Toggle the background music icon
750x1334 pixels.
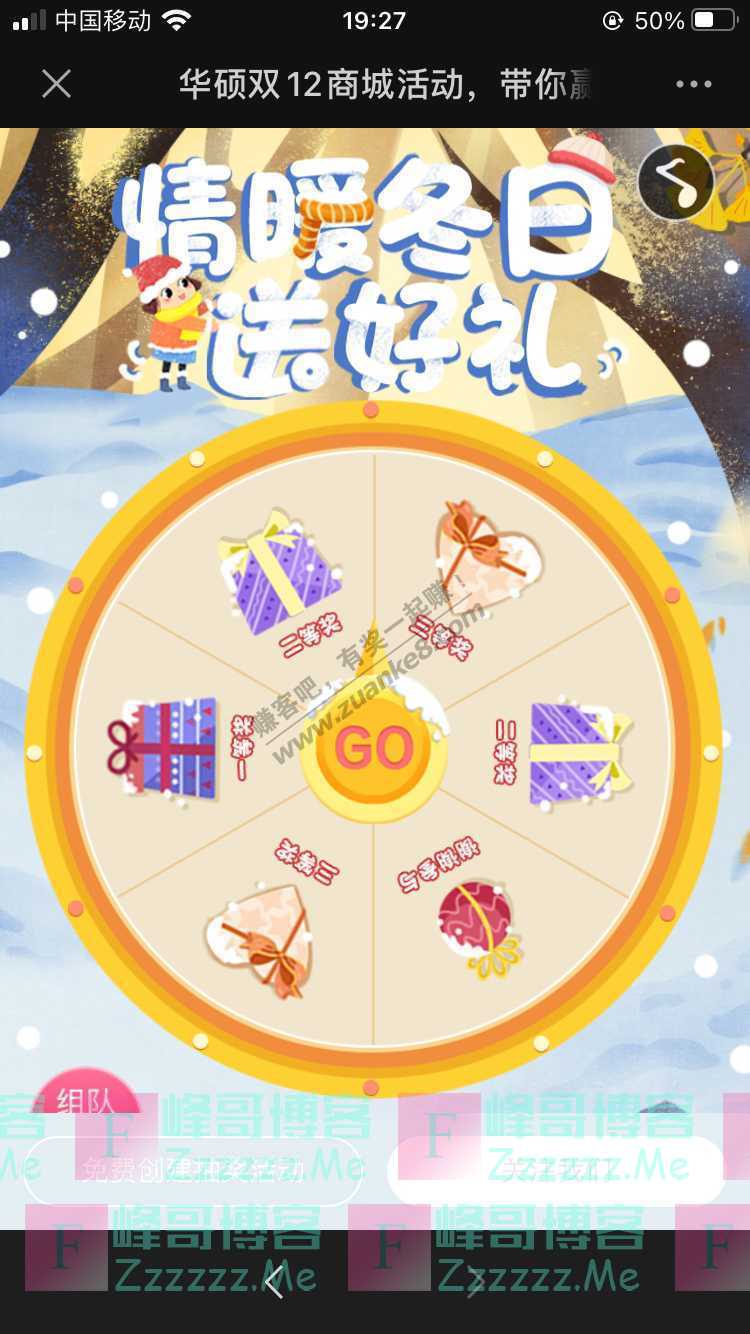(x=676, y=182)
